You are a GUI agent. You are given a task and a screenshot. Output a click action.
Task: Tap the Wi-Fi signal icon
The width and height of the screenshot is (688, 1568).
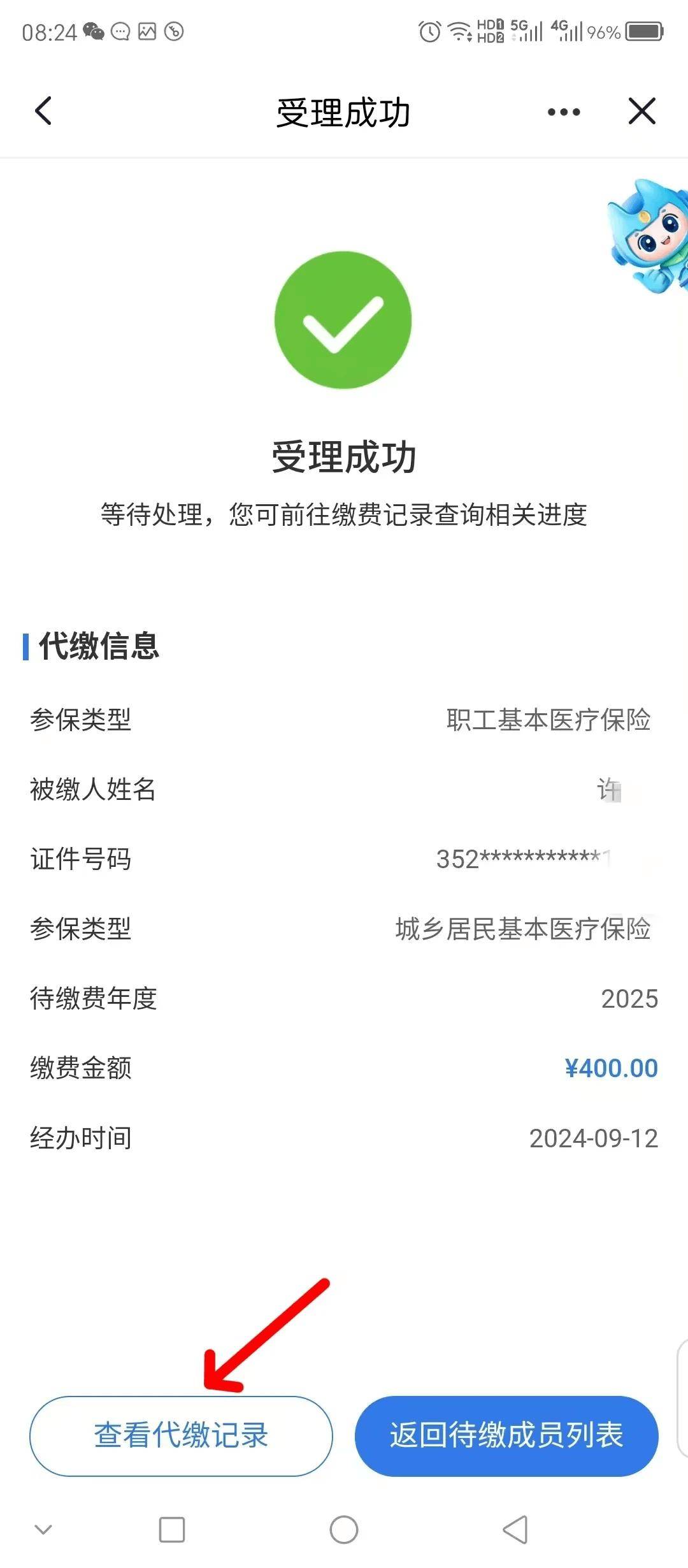[460, 31]
